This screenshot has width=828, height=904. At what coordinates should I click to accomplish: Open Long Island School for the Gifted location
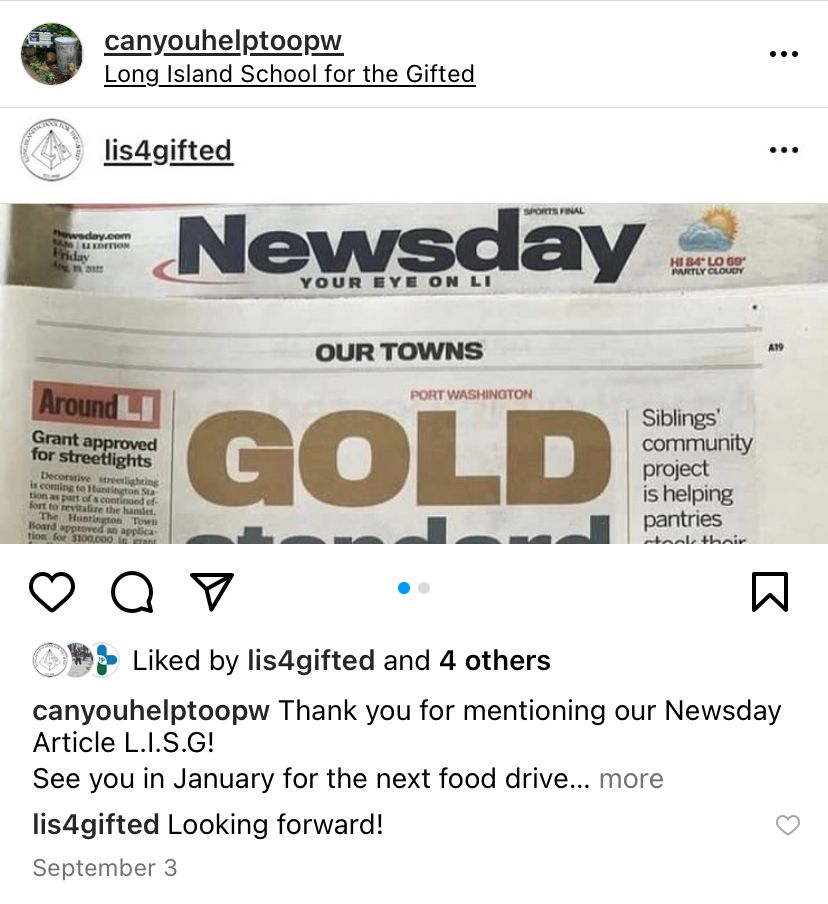pos(289,75)
